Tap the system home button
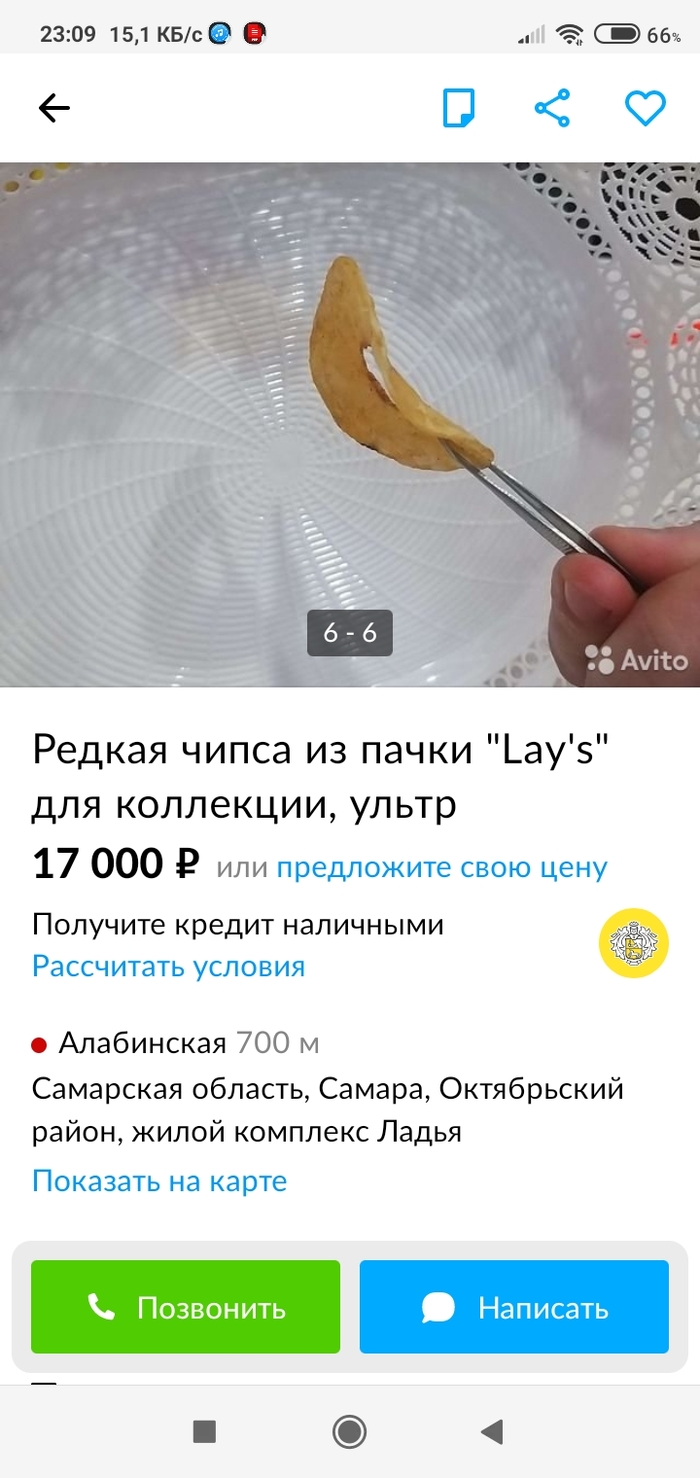The width and height of the screenshot is (700, 1478). point(349,1433)
